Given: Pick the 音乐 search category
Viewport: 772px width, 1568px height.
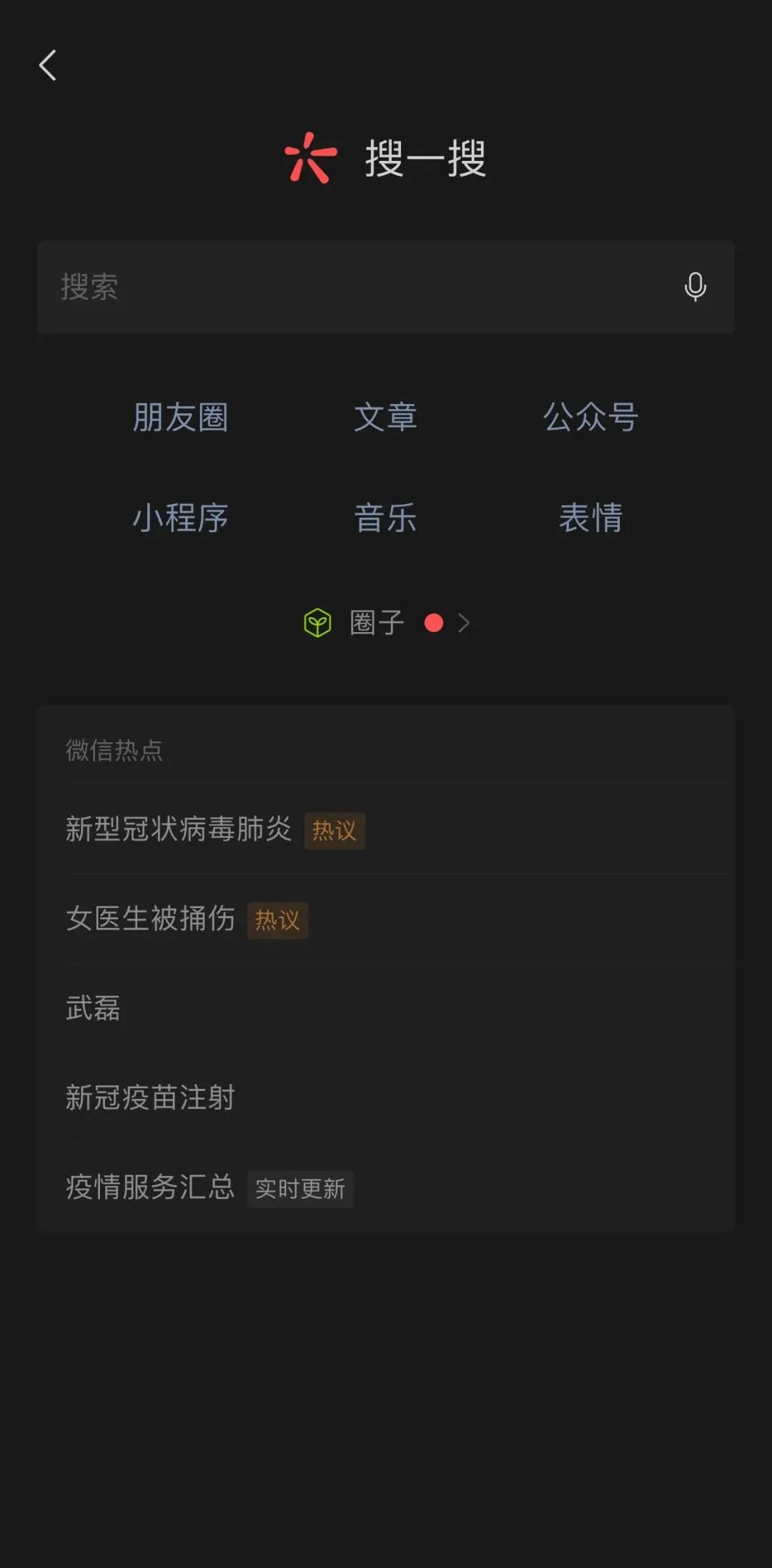Looking at the screenshot, I should [385, 518].
